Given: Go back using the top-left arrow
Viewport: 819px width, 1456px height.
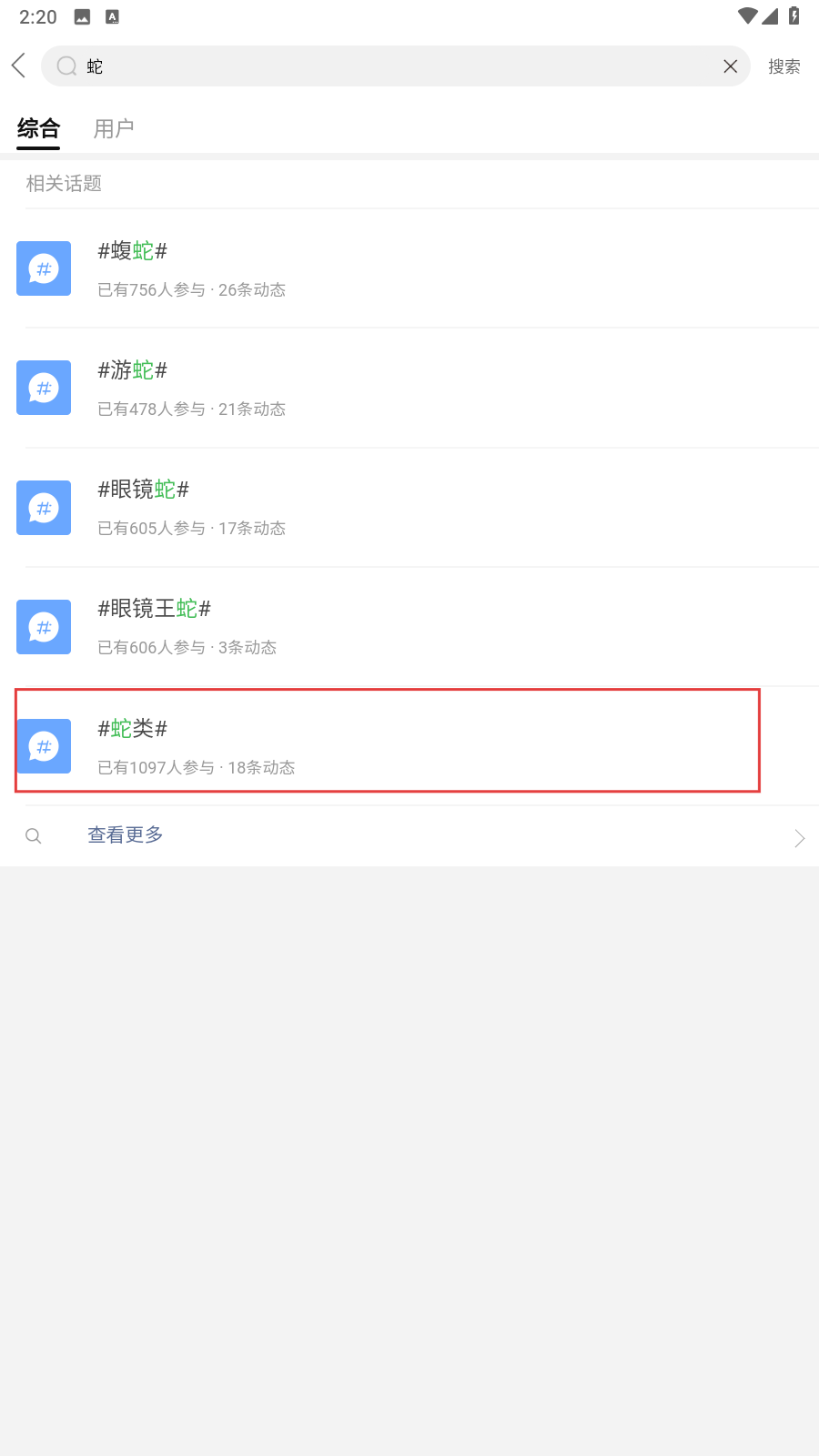Looking at the screenshot, I should coord(19,66).
